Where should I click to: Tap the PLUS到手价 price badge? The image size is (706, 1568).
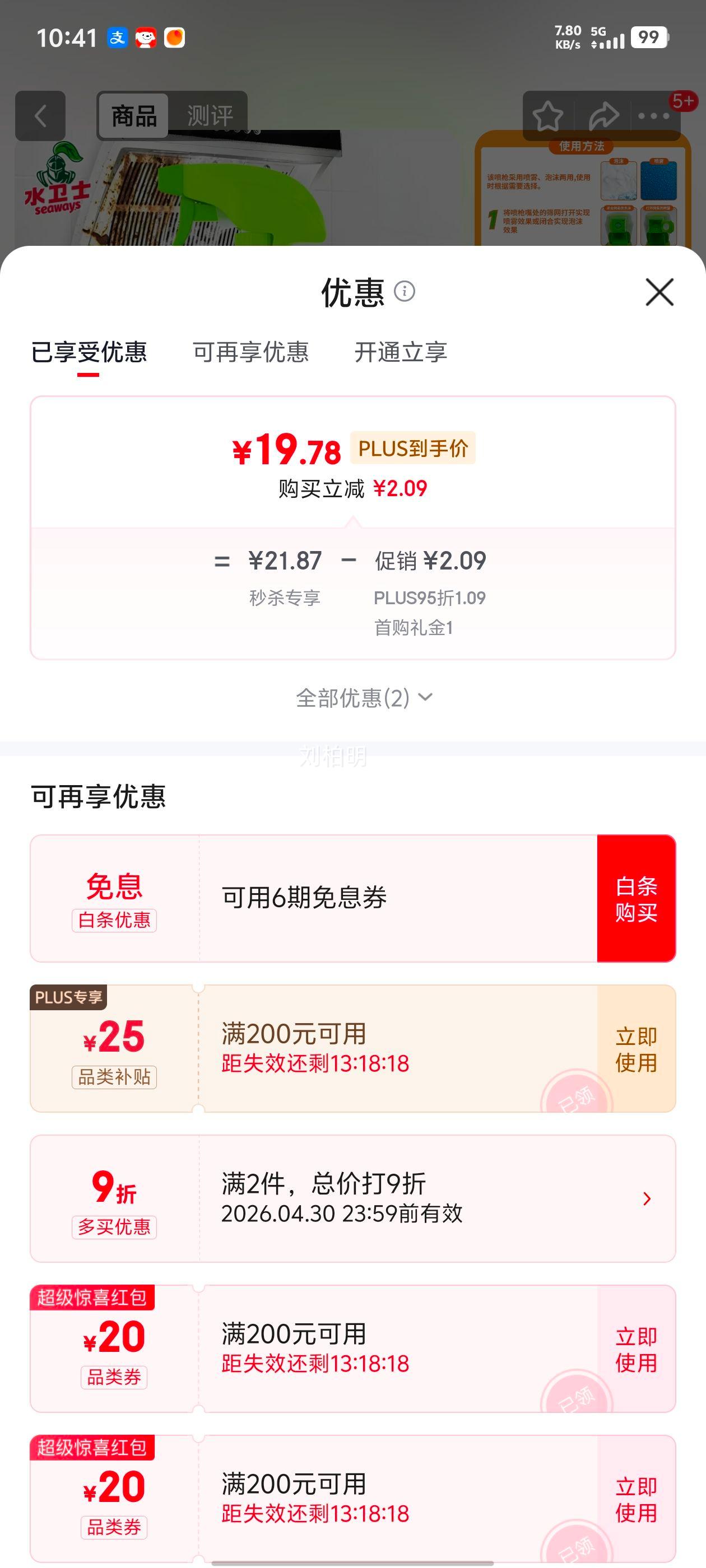(414, 449)
